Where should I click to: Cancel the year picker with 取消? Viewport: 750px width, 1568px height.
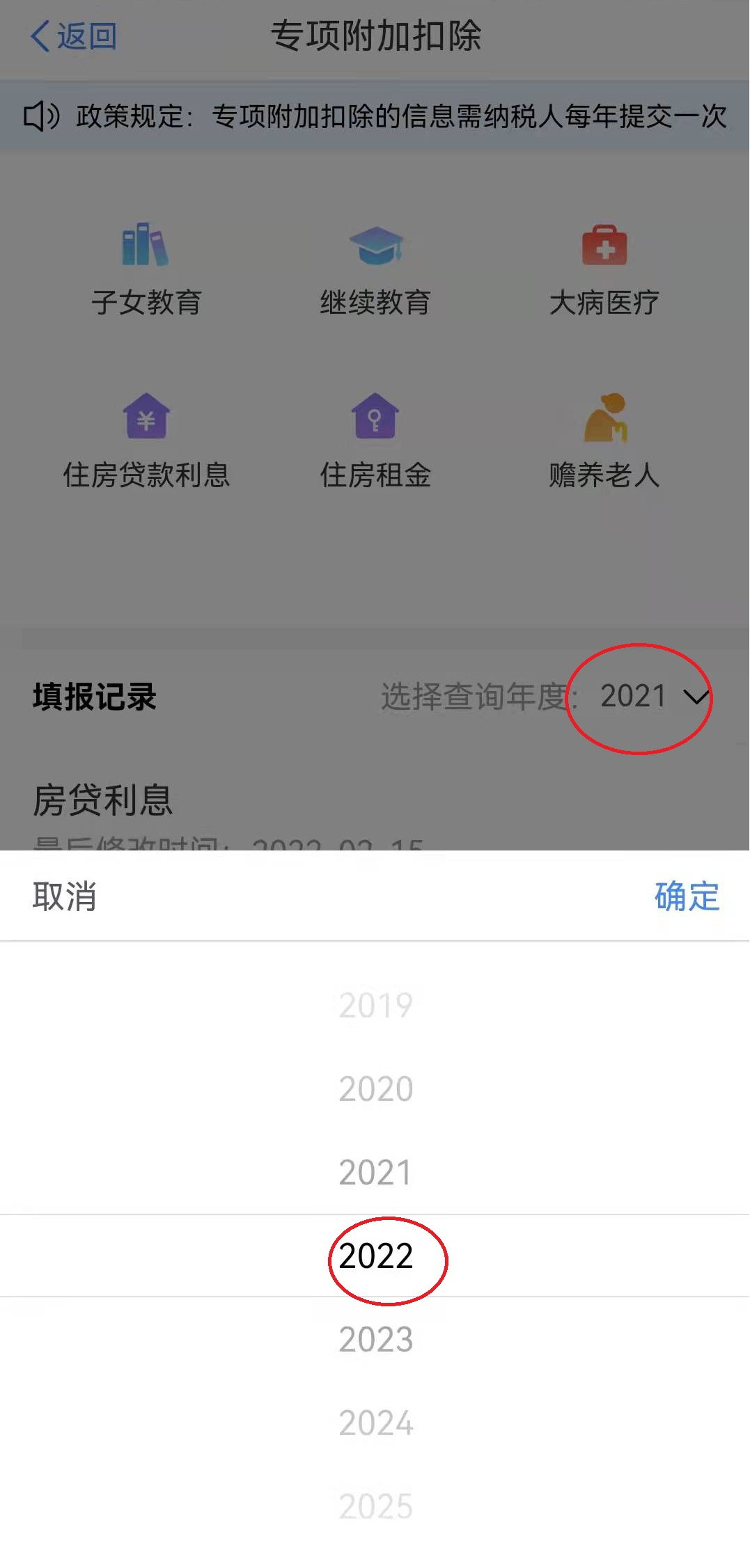click(x=64, y=896)
